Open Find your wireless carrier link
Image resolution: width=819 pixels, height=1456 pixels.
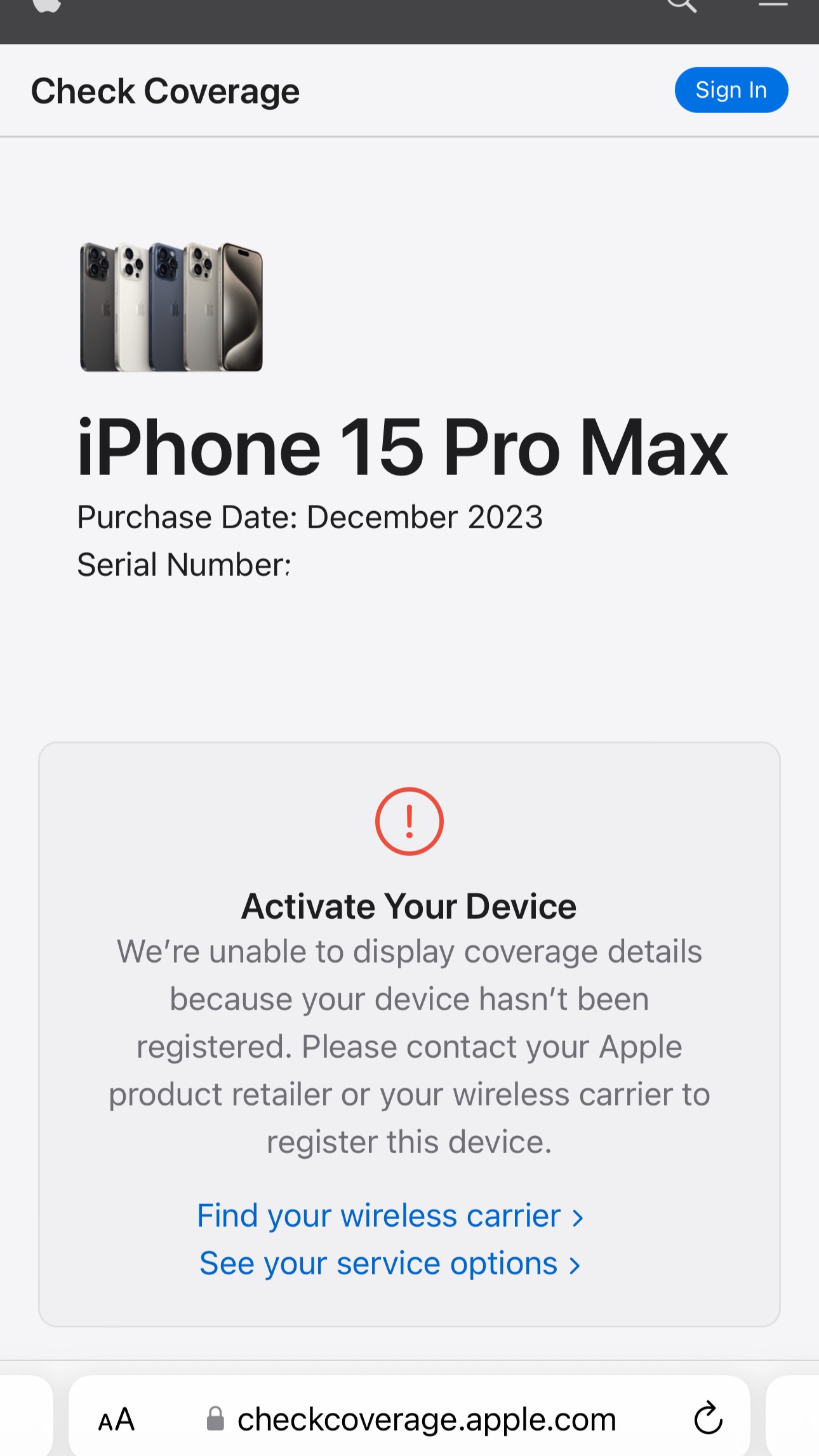pyautogui.click(x=390, y=1216)
